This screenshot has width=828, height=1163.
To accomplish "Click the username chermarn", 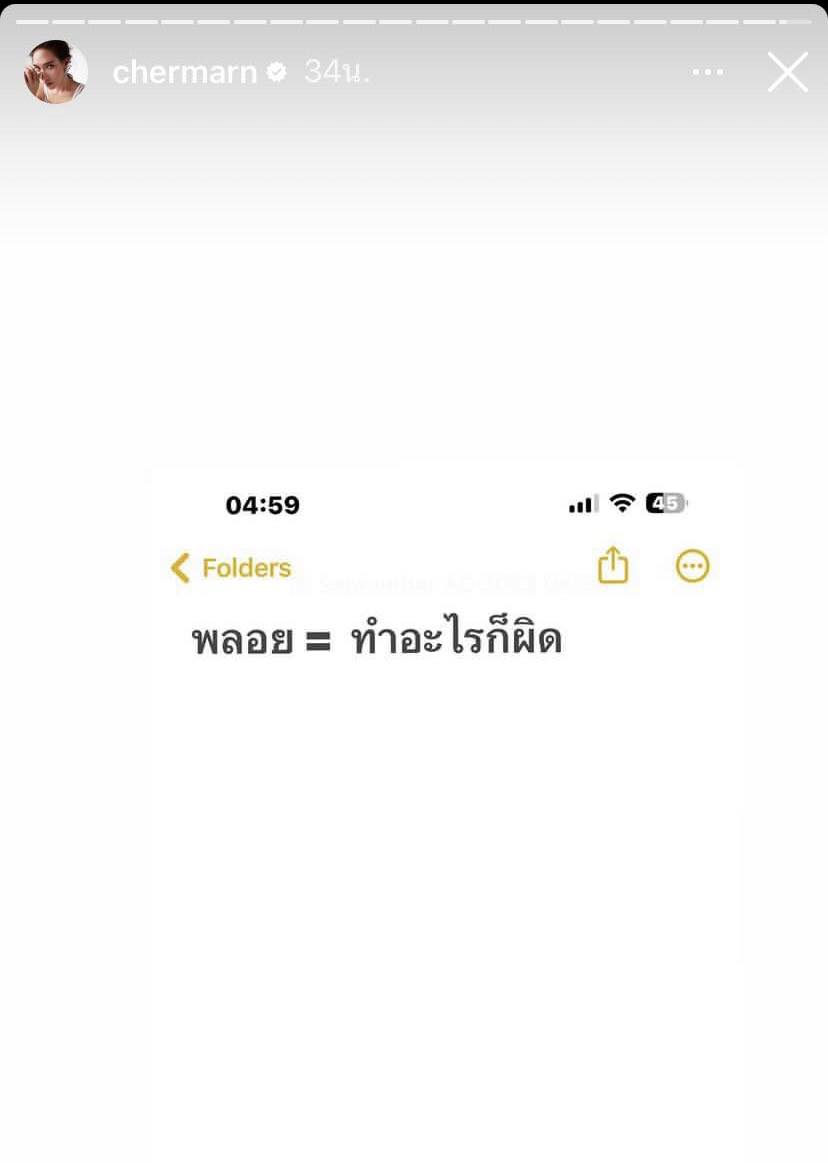I will tap(186, 71).
